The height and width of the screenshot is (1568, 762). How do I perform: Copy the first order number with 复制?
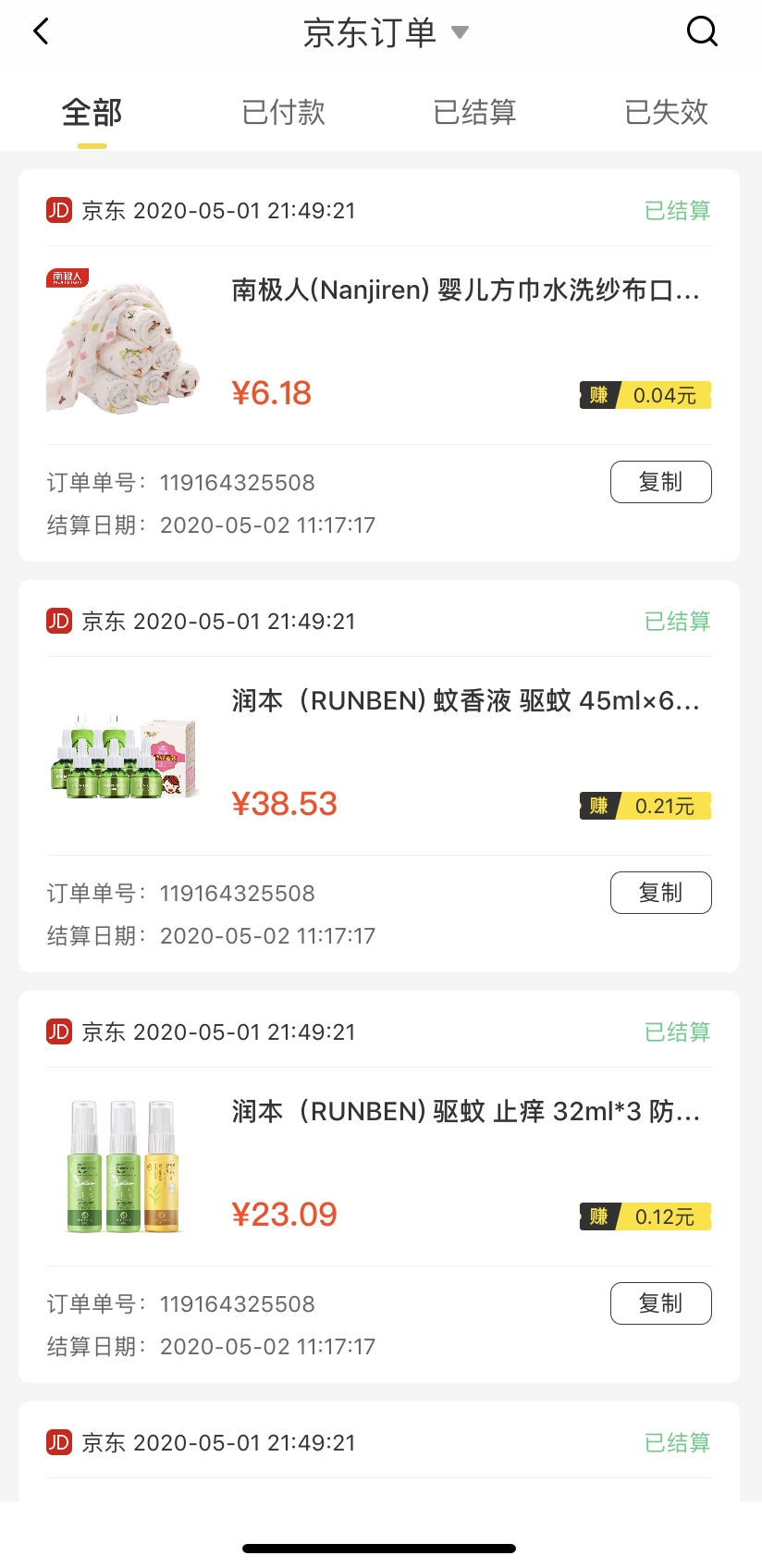[x=661, y=481]
